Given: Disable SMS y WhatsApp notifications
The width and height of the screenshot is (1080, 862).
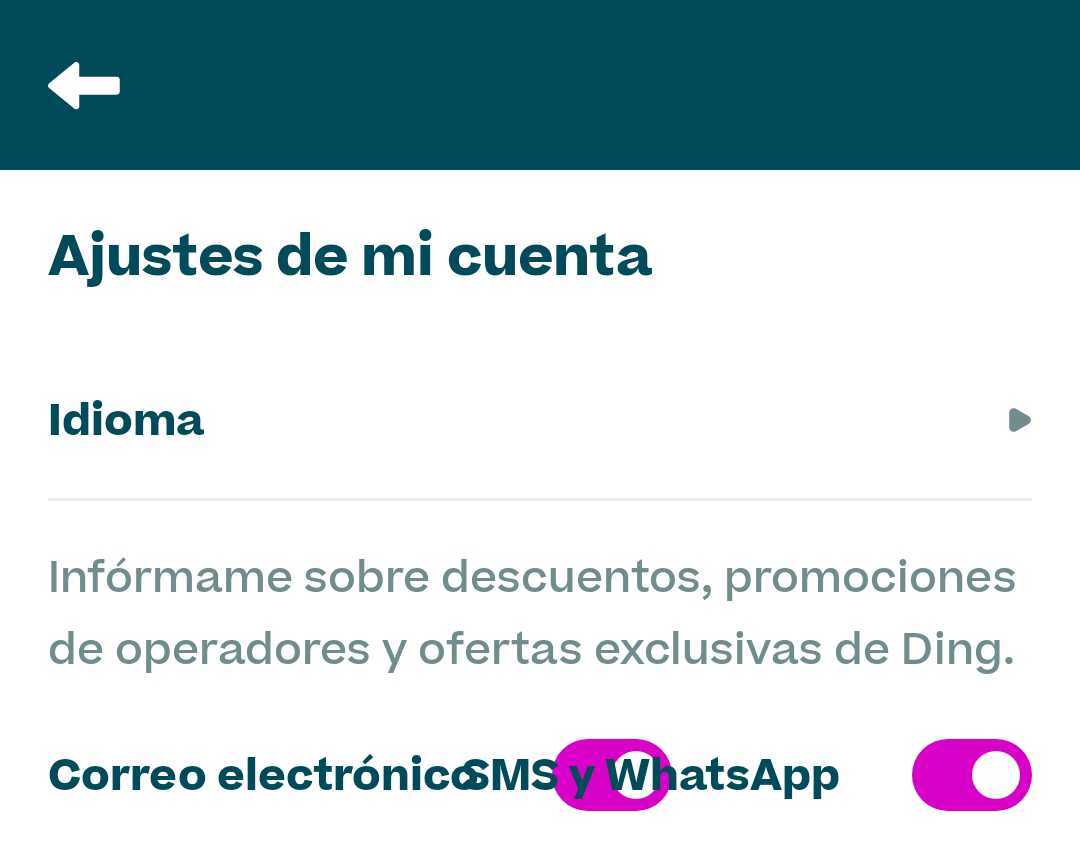Looking at the screenshot, I should [971, 775].
